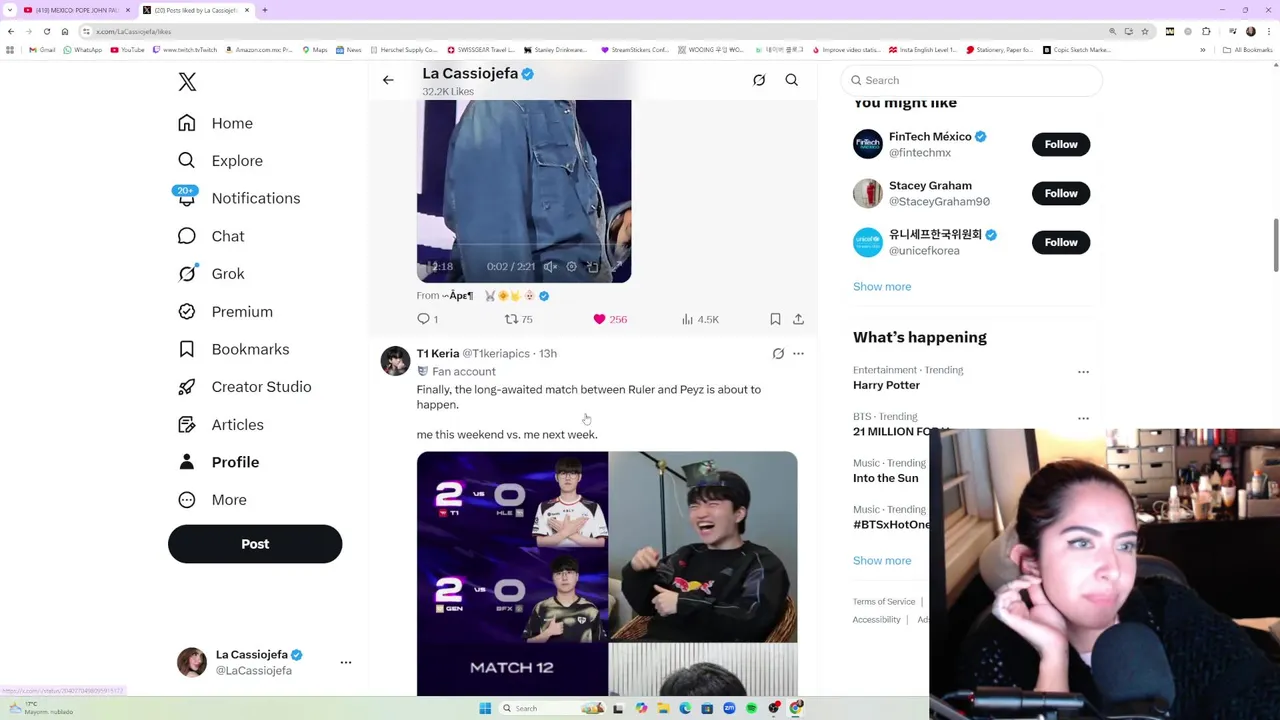Viewport: 1280px width, 720px height.
Task: Expand the More menu in the sidebar
Action: [228, 500]
